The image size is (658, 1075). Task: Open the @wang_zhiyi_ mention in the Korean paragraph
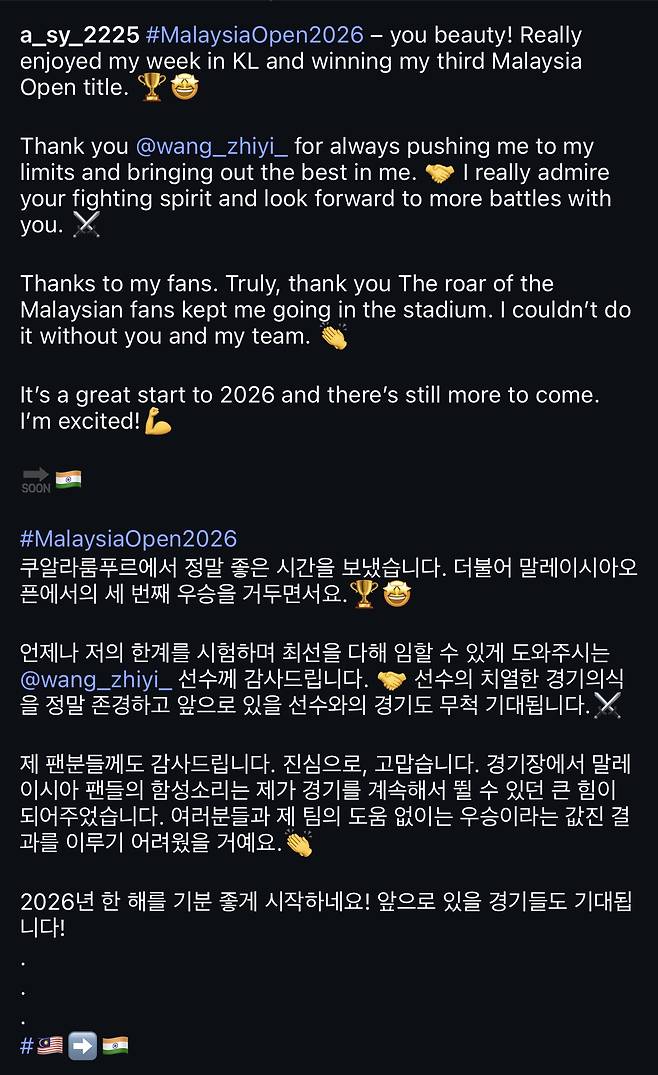(96, 681)
